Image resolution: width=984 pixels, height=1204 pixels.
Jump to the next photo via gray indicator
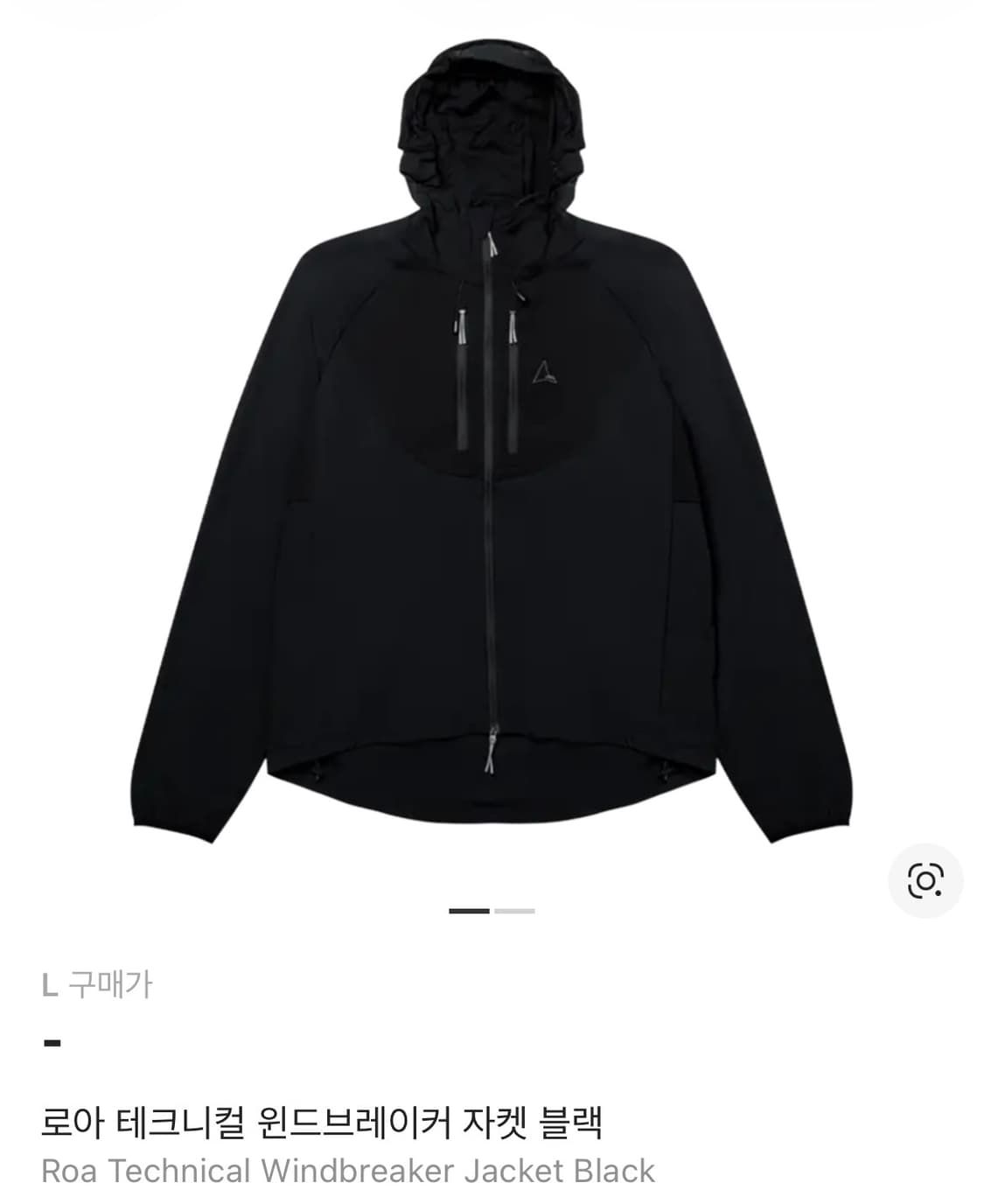tap(513, 913)
